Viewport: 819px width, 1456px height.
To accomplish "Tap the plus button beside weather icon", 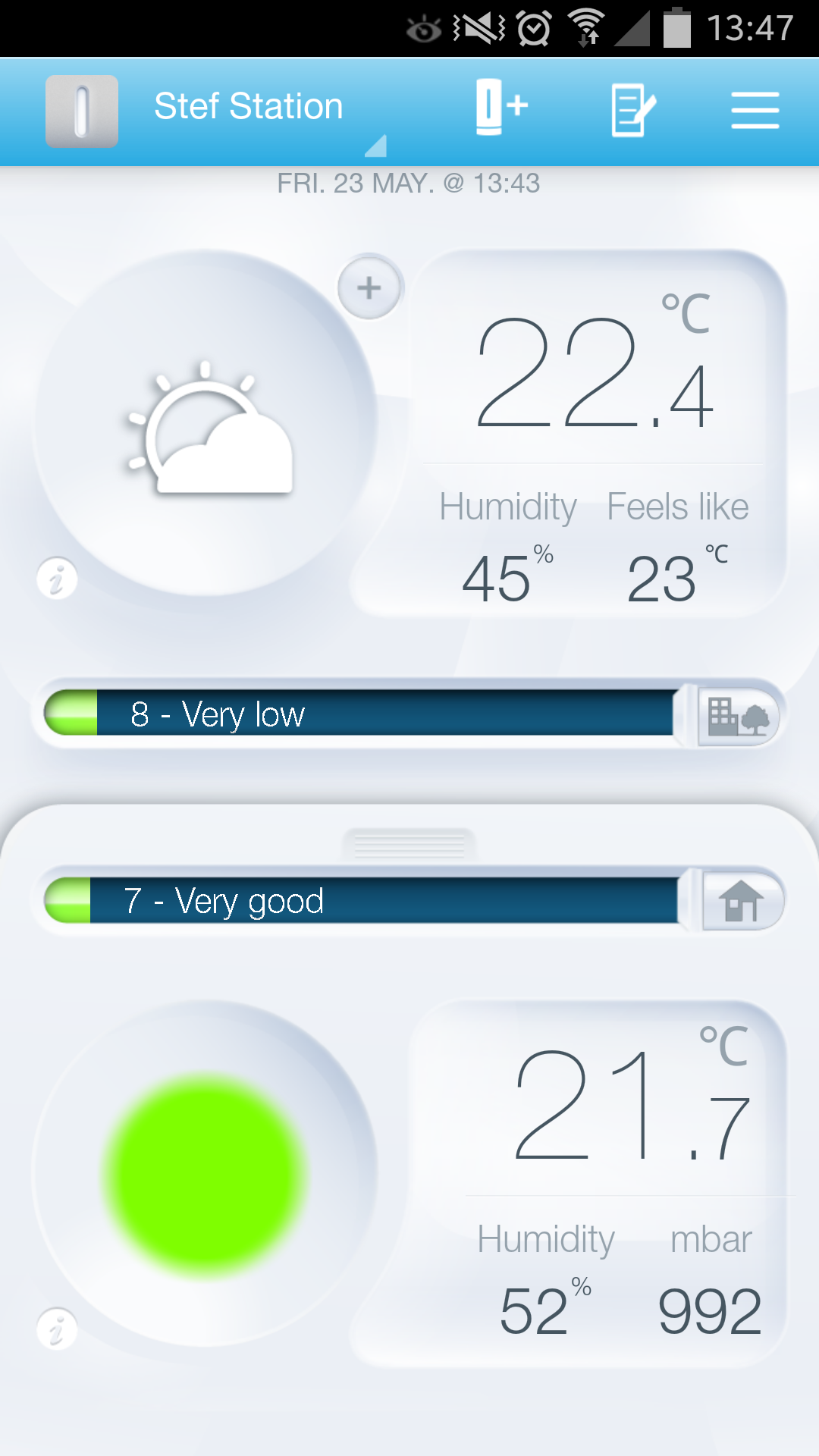I will 369,288.
